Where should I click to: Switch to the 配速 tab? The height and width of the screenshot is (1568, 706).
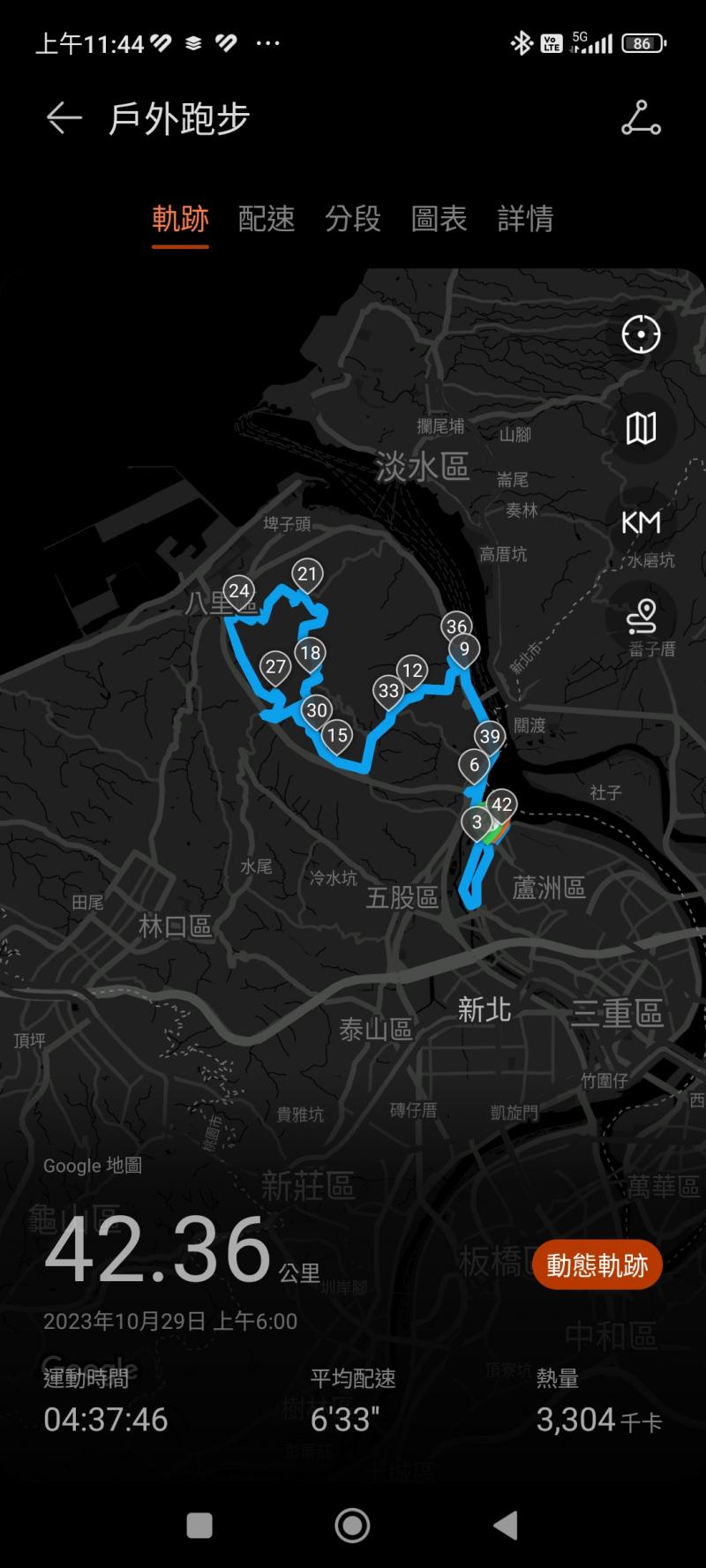pos(267,219)
